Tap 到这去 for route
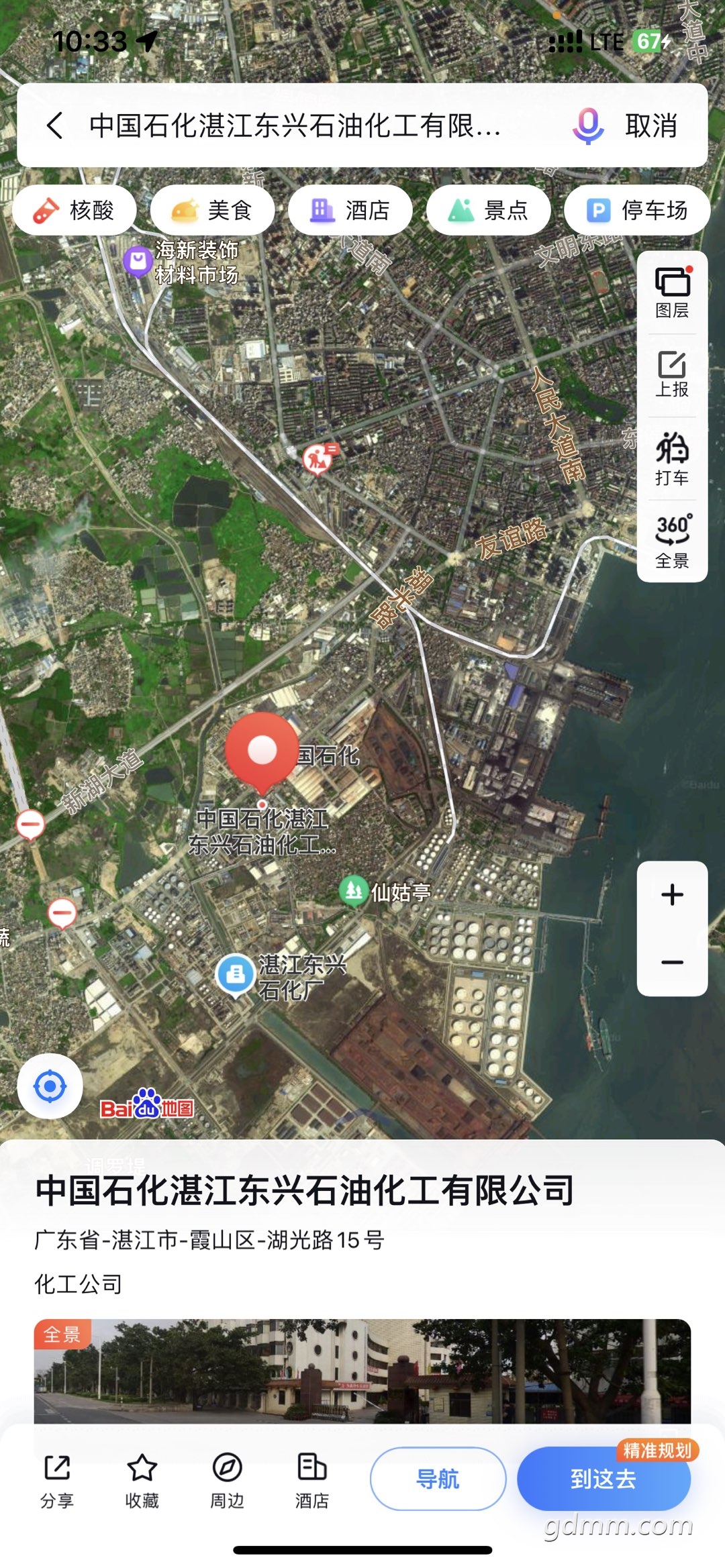The image size is (725, 1568). (x=603, y=1479)
